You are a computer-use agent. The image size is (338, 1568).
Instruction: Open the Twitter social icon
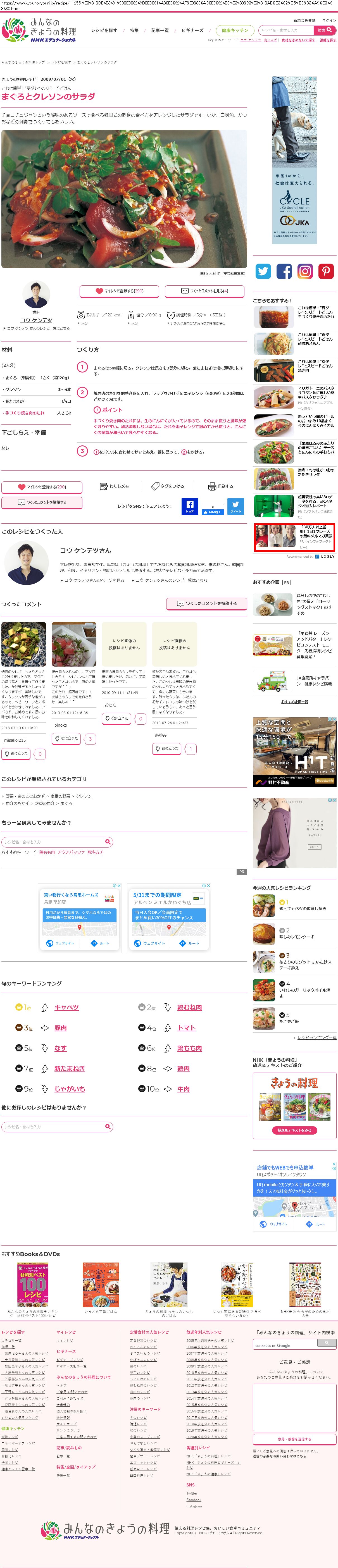click(263, 271)
